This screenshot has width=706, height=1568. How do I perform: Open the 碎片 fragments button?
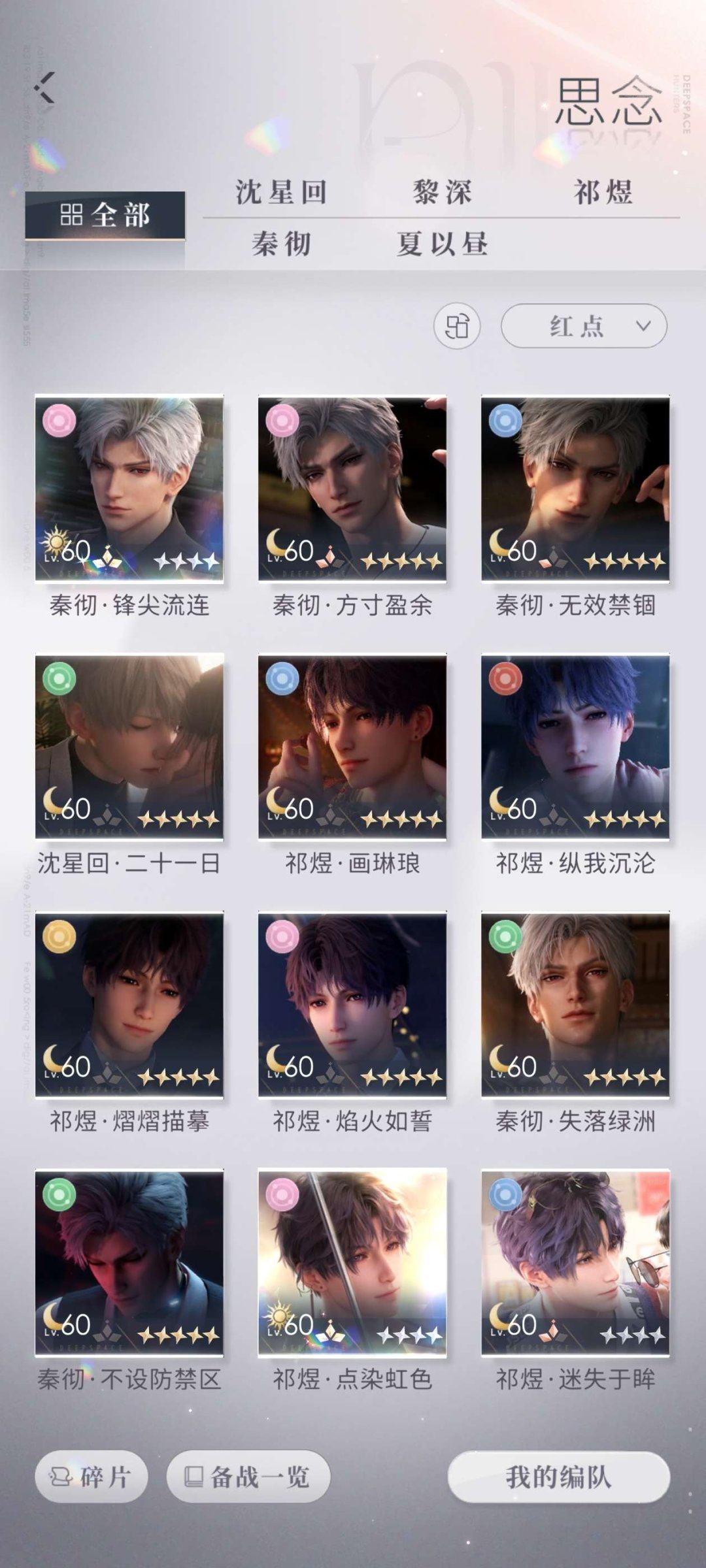(x=92, y=1477)
